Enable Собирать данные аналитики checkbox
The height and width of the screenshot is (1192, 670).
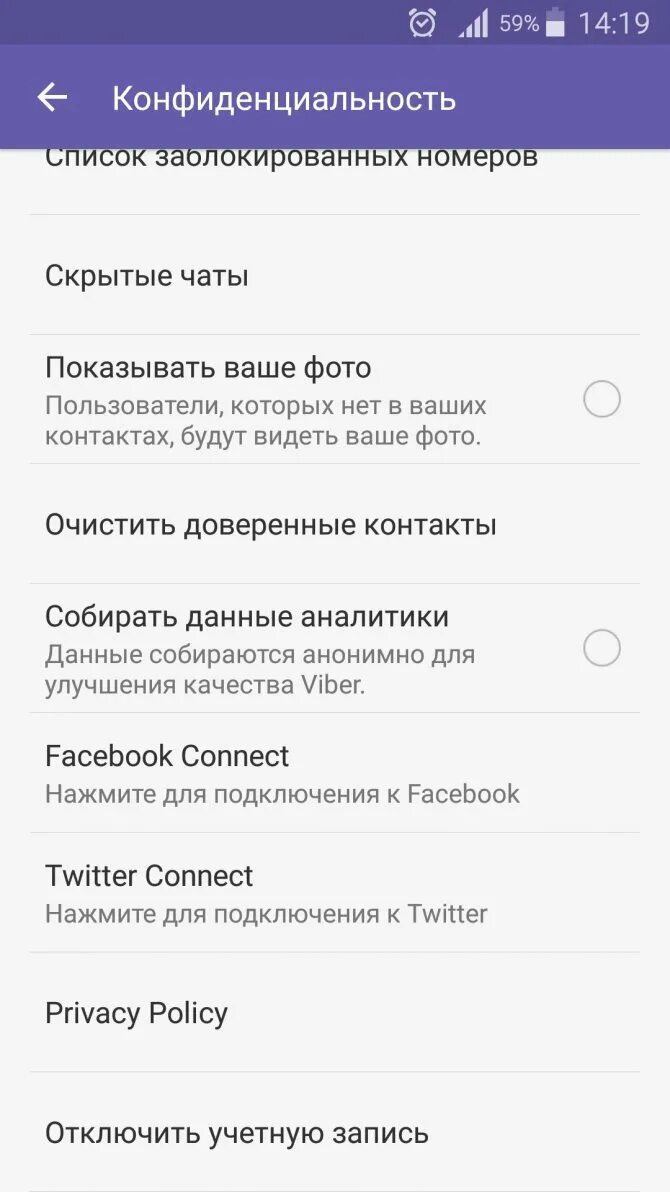602,649
